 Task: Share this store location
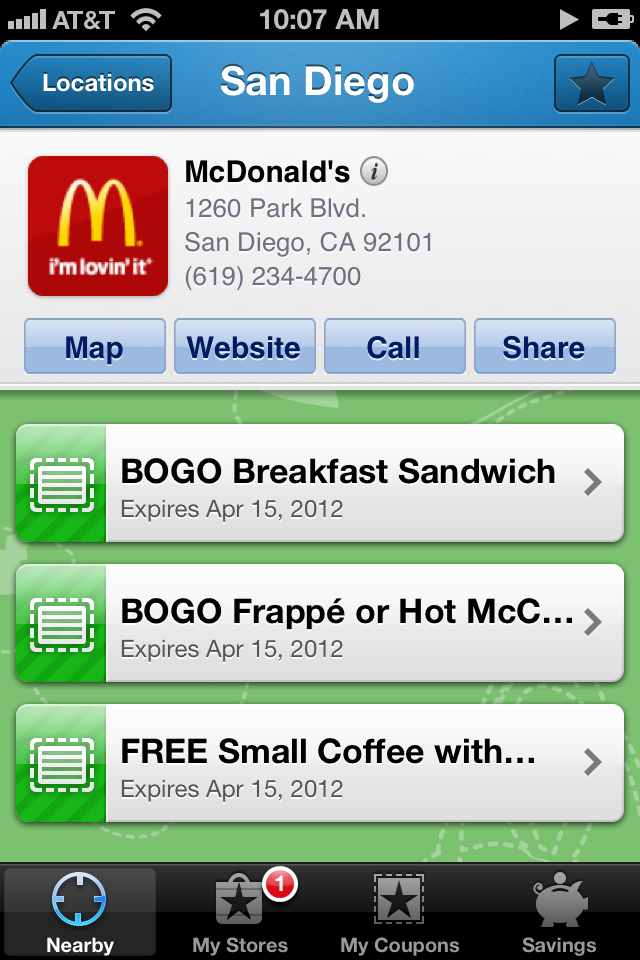pyautogui.click(x=544, y=347)
